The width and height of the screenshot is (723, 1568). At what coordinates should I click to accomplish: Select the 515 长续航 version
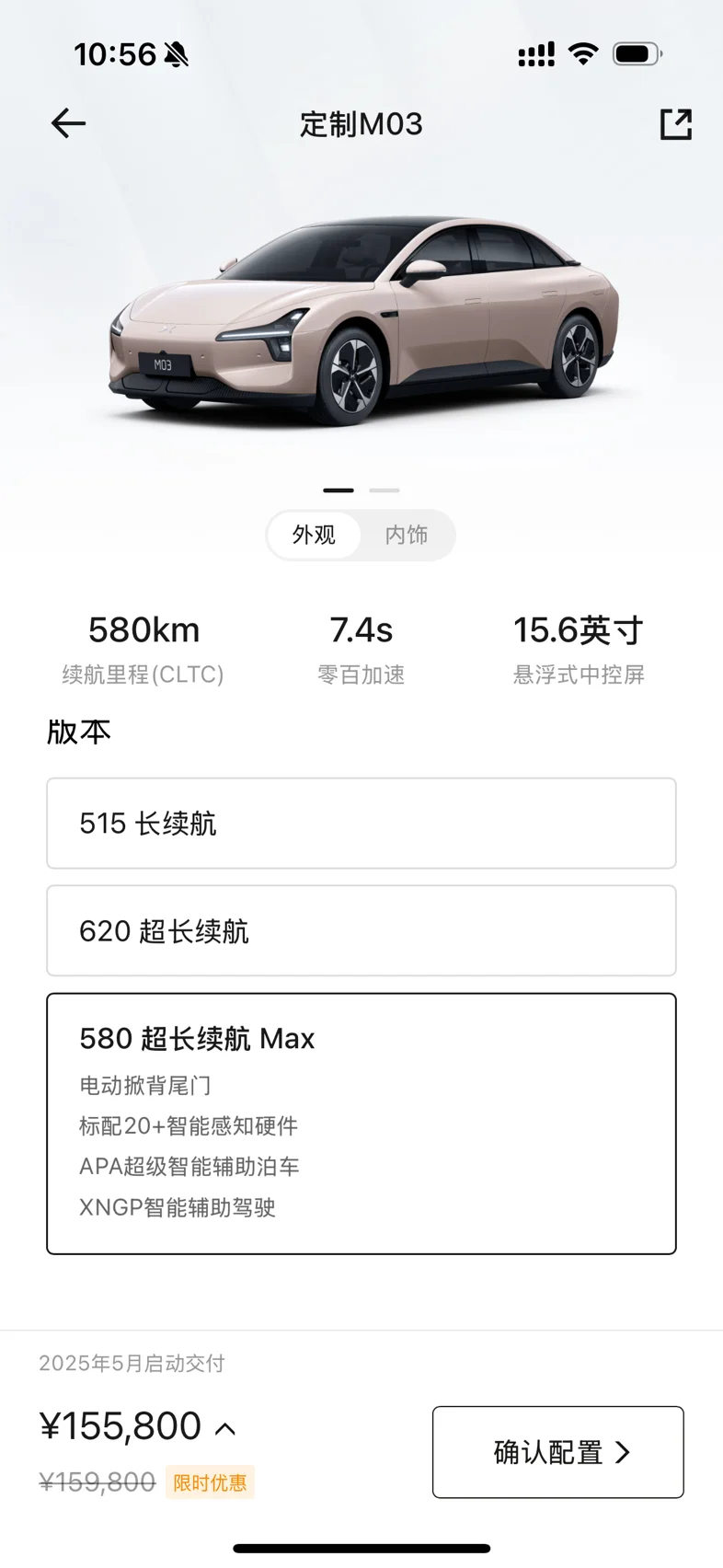click(361, 824)
